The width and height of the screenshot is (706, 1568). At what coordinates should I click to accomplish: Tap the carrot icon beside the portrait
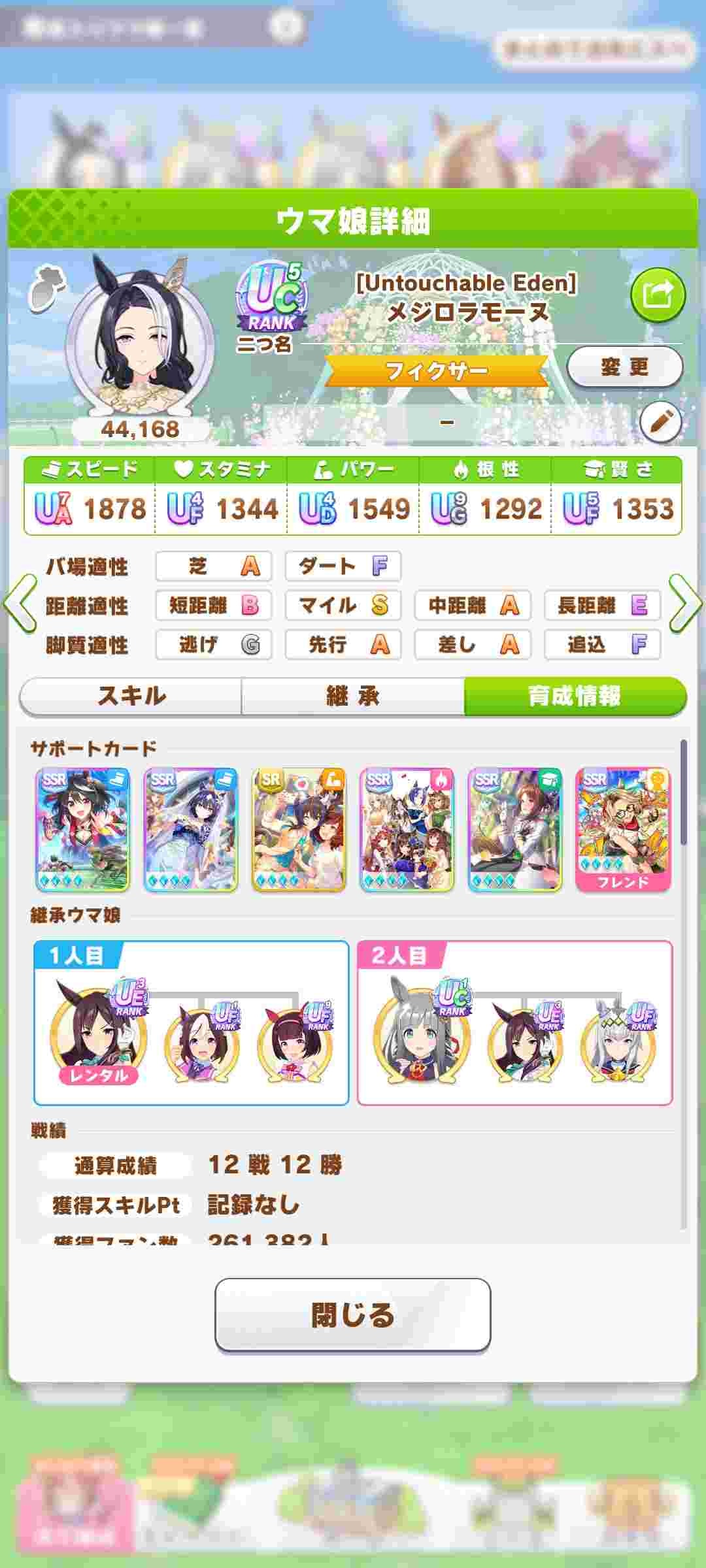48,288
